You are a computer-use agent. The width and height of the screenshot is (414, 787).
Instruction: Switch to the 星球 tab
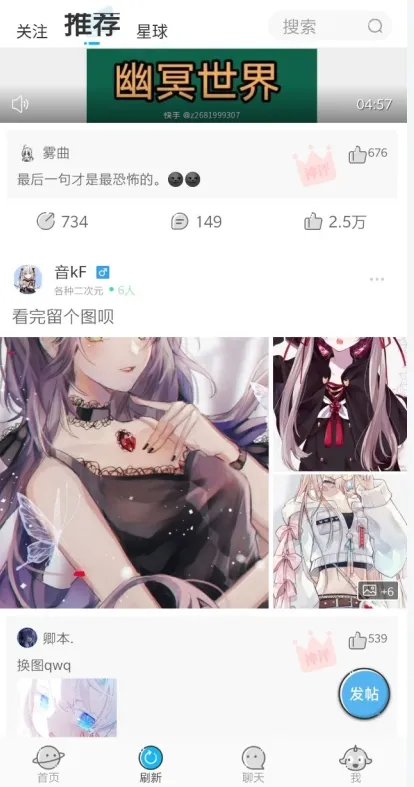click(152, 32)
